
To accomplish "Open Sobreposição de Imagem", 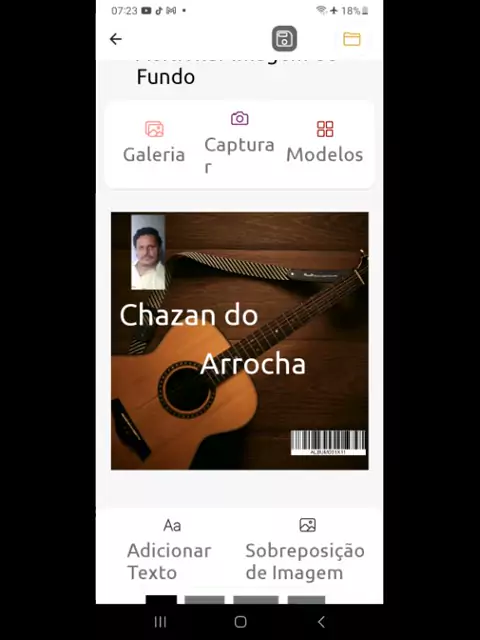I will tap(305, 549).
